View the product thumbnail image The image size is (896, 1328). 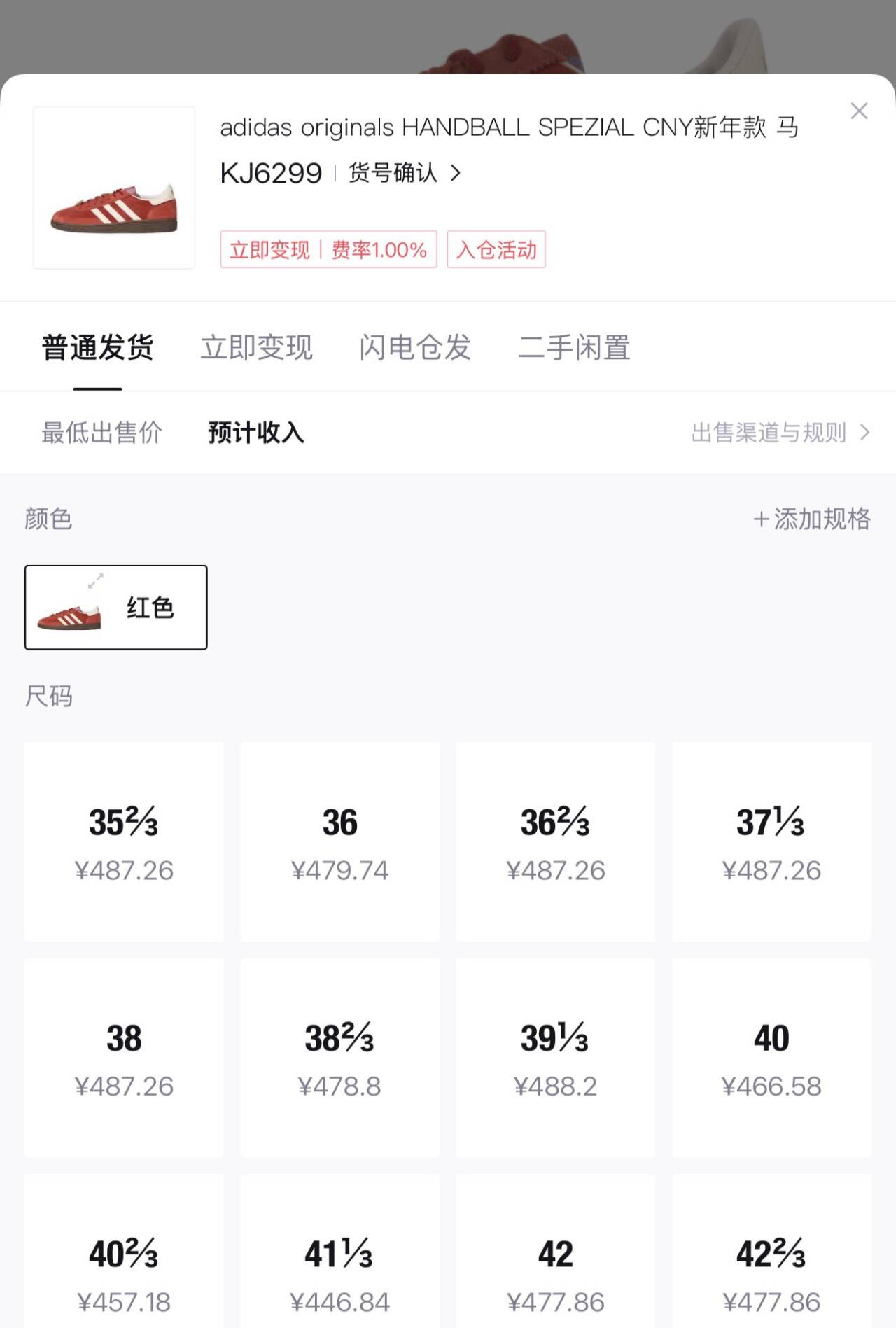click(x=114, y=188)
